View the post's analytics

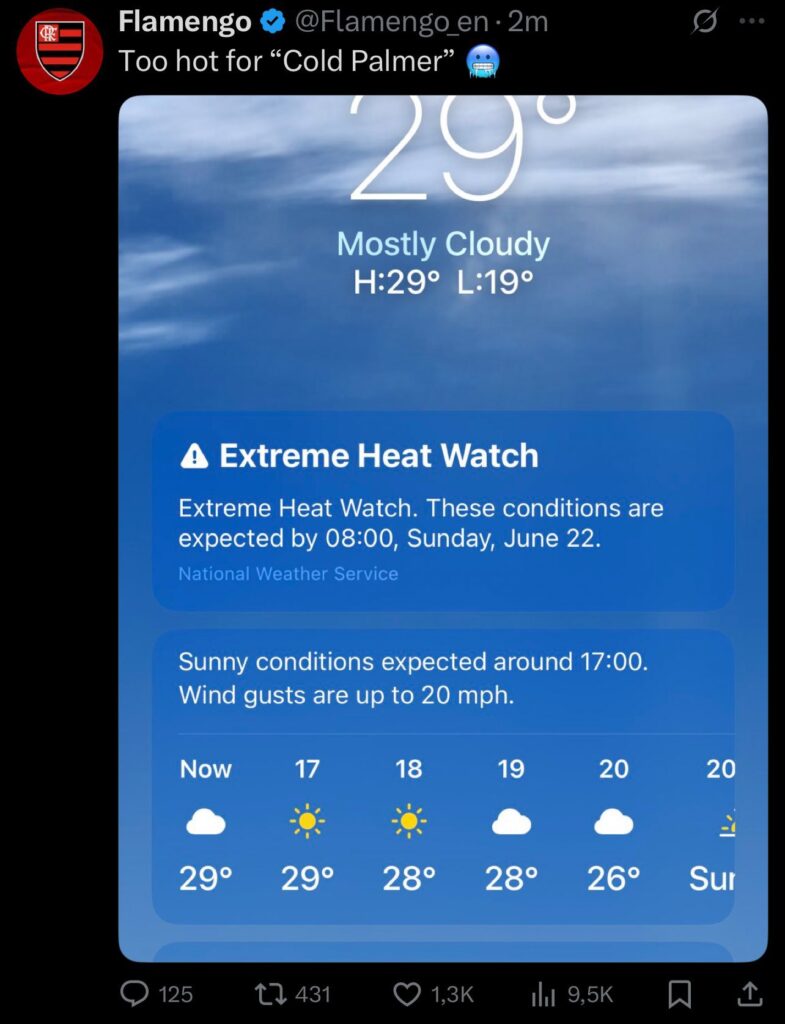click(544, 993)
